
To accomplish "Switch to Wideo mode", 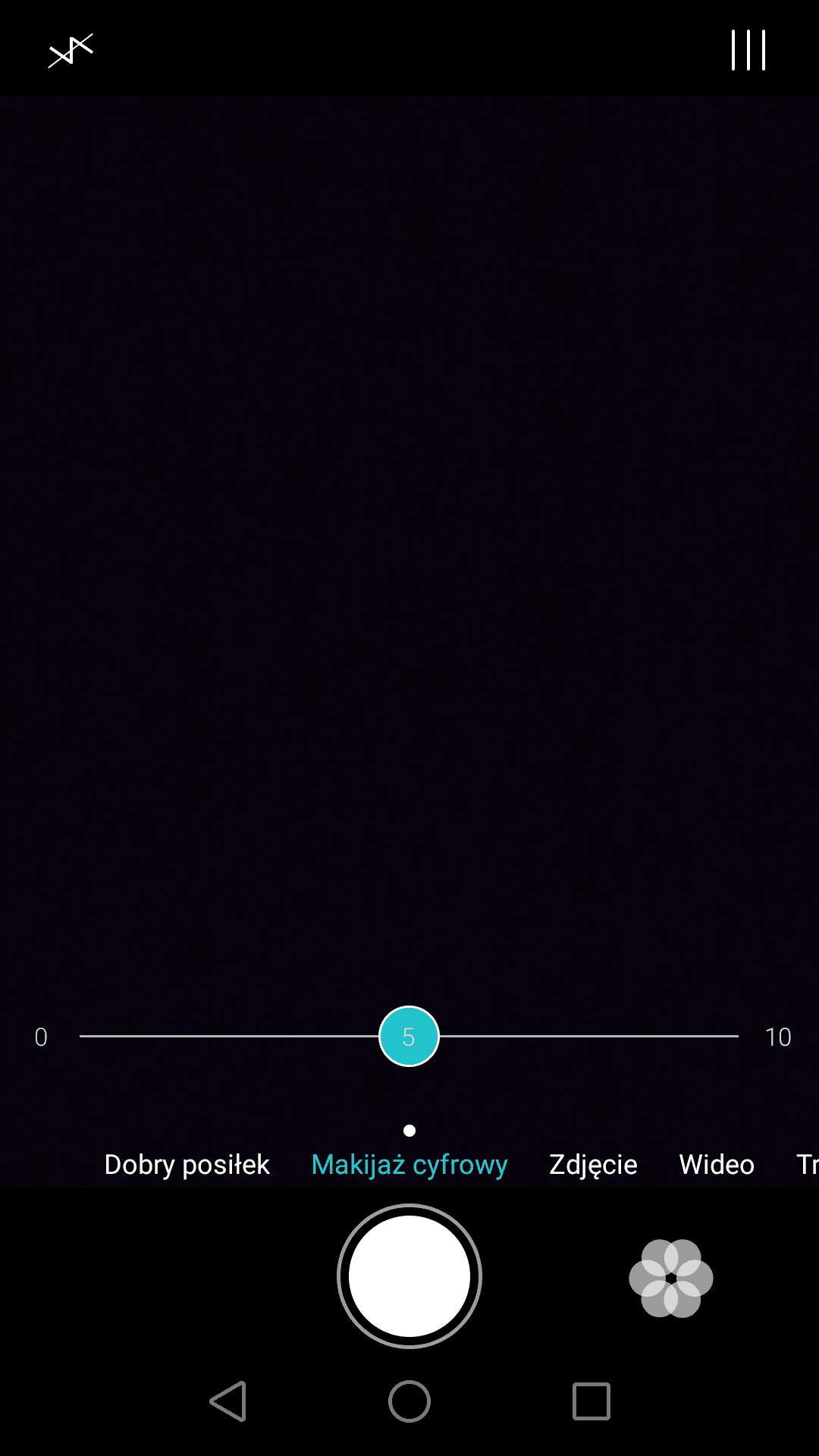I will [x=717, y=1164].
